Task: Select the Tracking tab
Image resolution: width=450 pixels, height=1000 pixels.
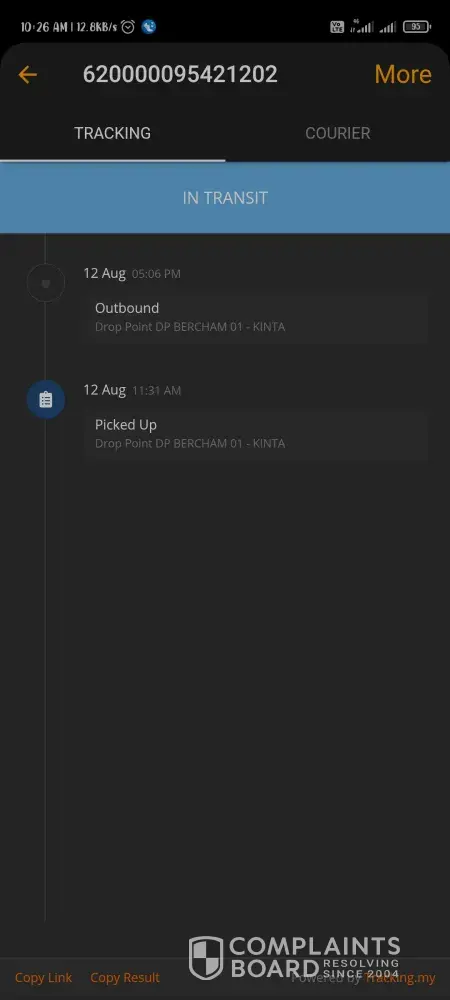Action: click(112, 133)
